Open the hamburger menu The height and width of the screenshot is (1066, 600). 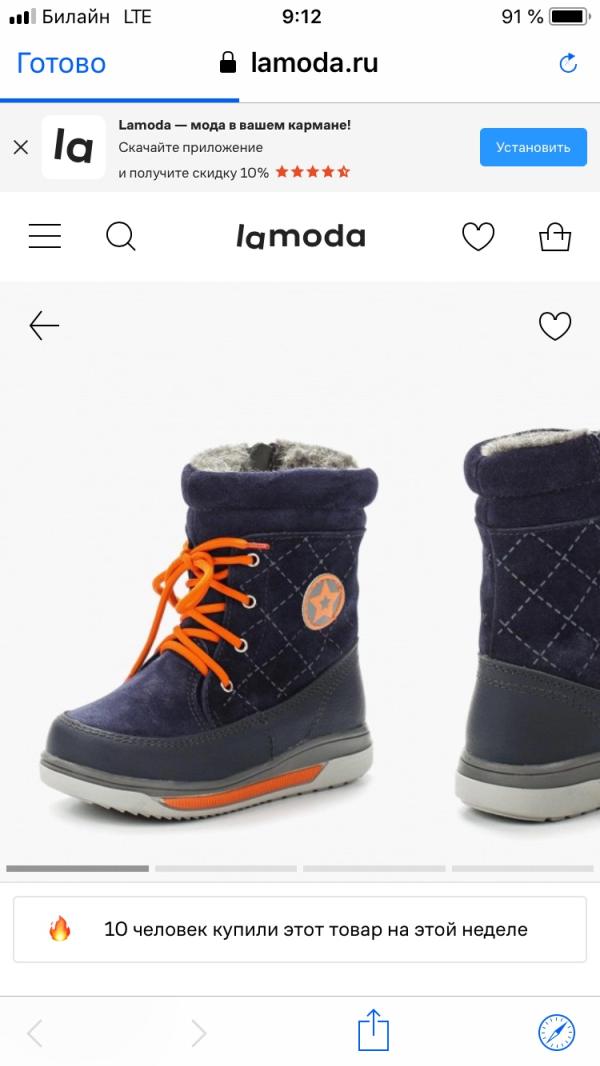click(45, 237)
